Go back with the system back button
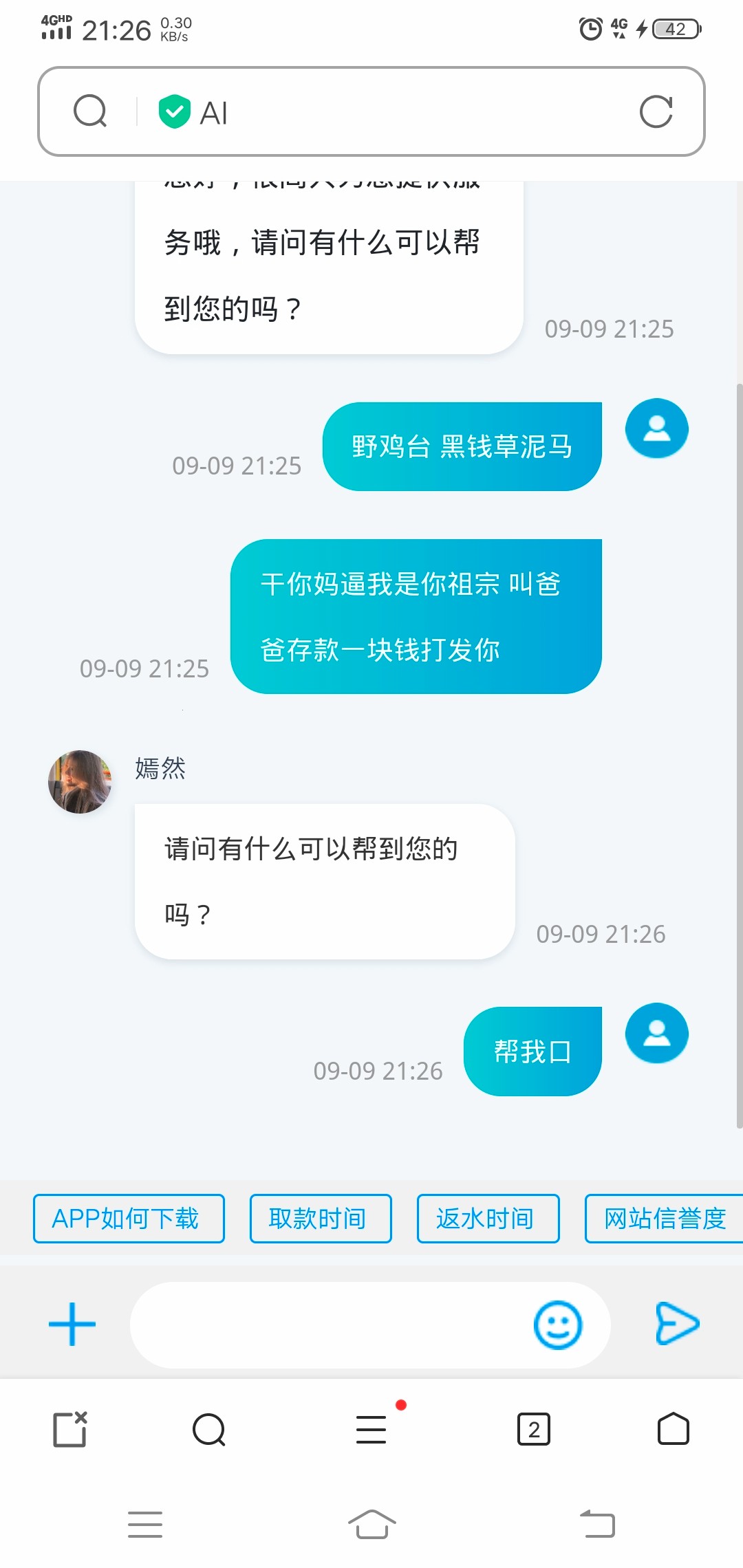743x1568 pixels. 597,1524
